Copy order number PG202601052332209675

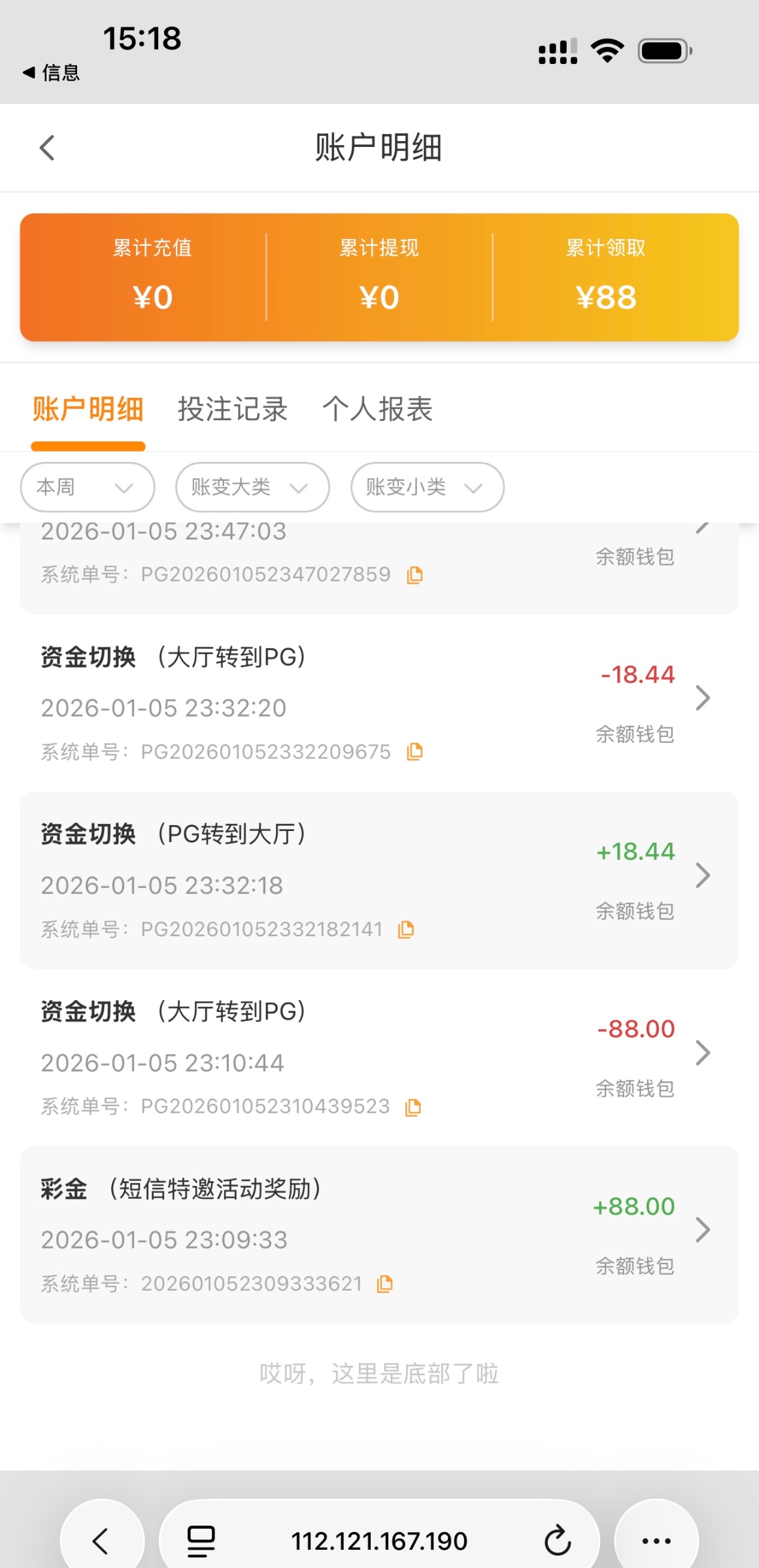[x=414, y=752]
